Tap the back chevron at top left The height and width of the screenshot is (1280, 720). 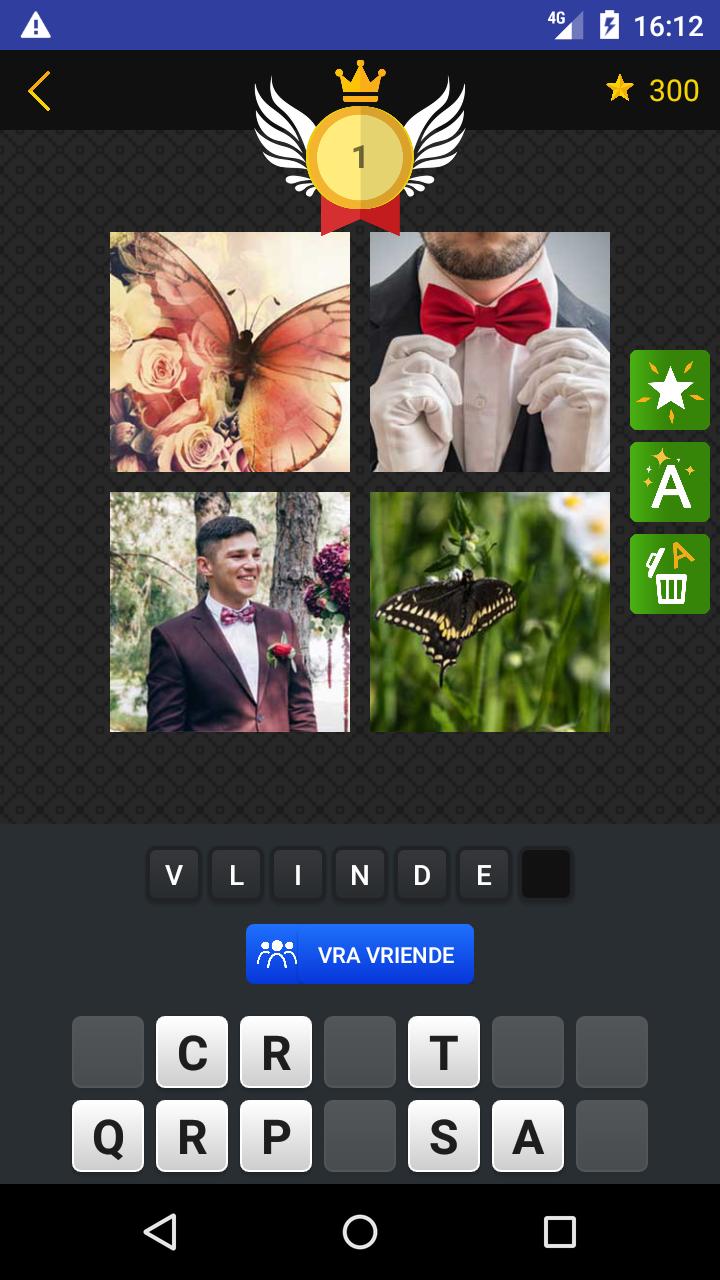[38, 90]
